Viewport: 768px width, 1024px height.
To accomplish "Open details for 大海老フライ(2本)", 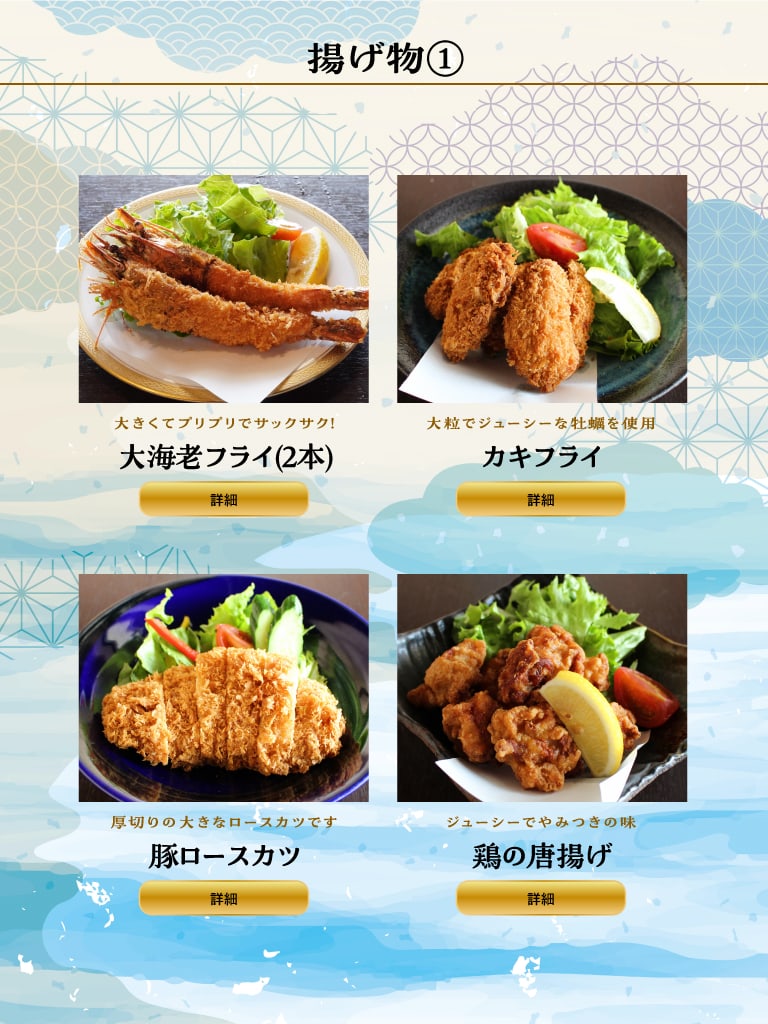I will (x=223, y=499).
